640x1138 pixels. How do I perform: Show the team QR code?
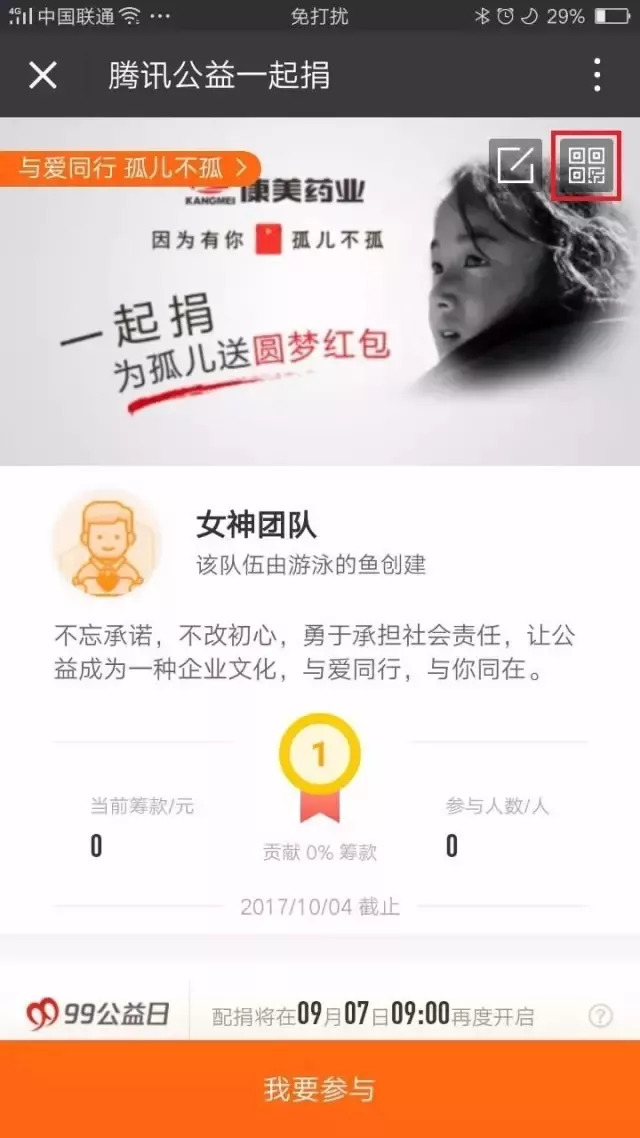pos(587,164)
